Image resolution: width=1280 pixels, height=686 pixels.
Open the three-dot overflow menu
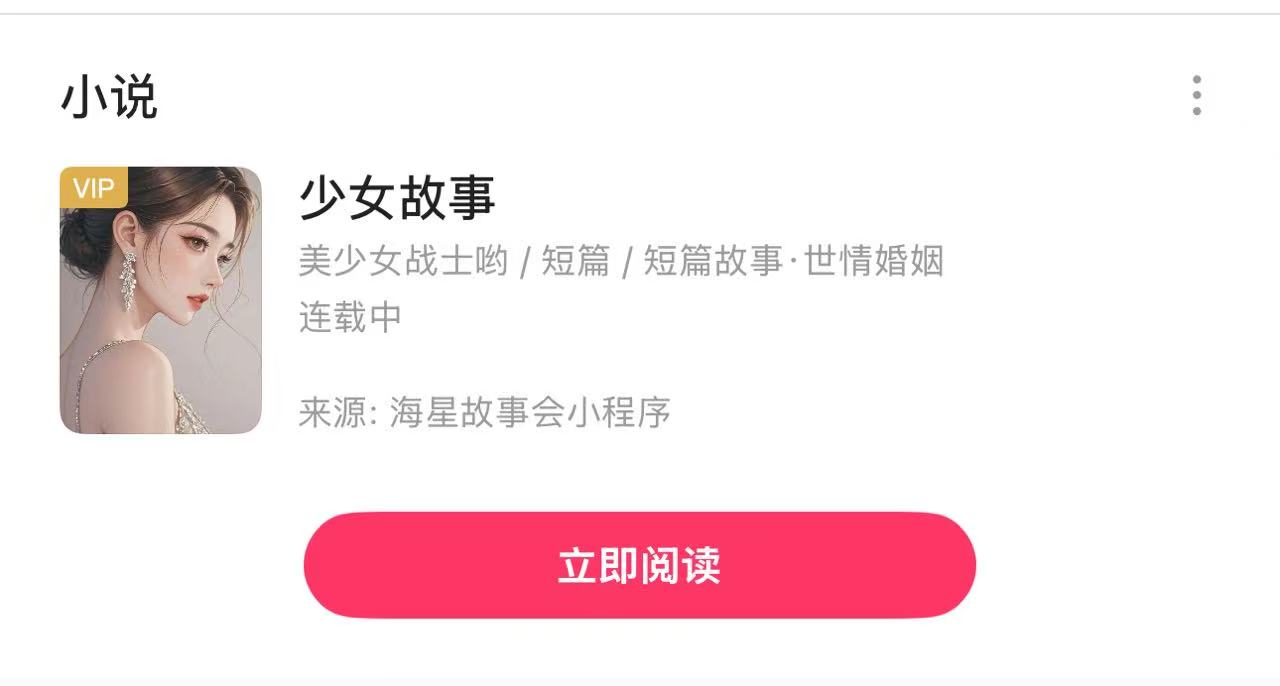(x=1196, y=96)
